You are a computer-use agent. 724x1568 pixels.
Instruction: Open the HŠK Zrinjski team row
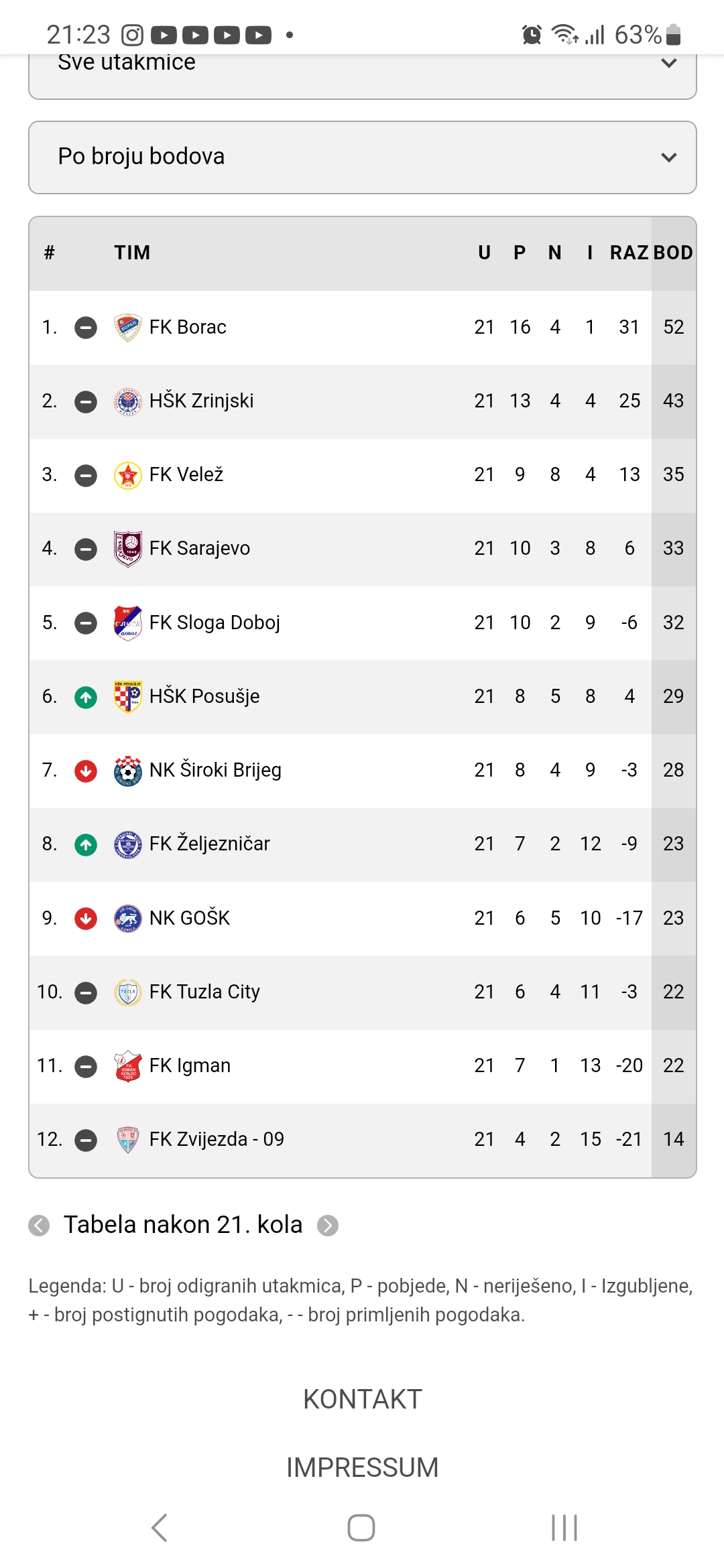362,401
